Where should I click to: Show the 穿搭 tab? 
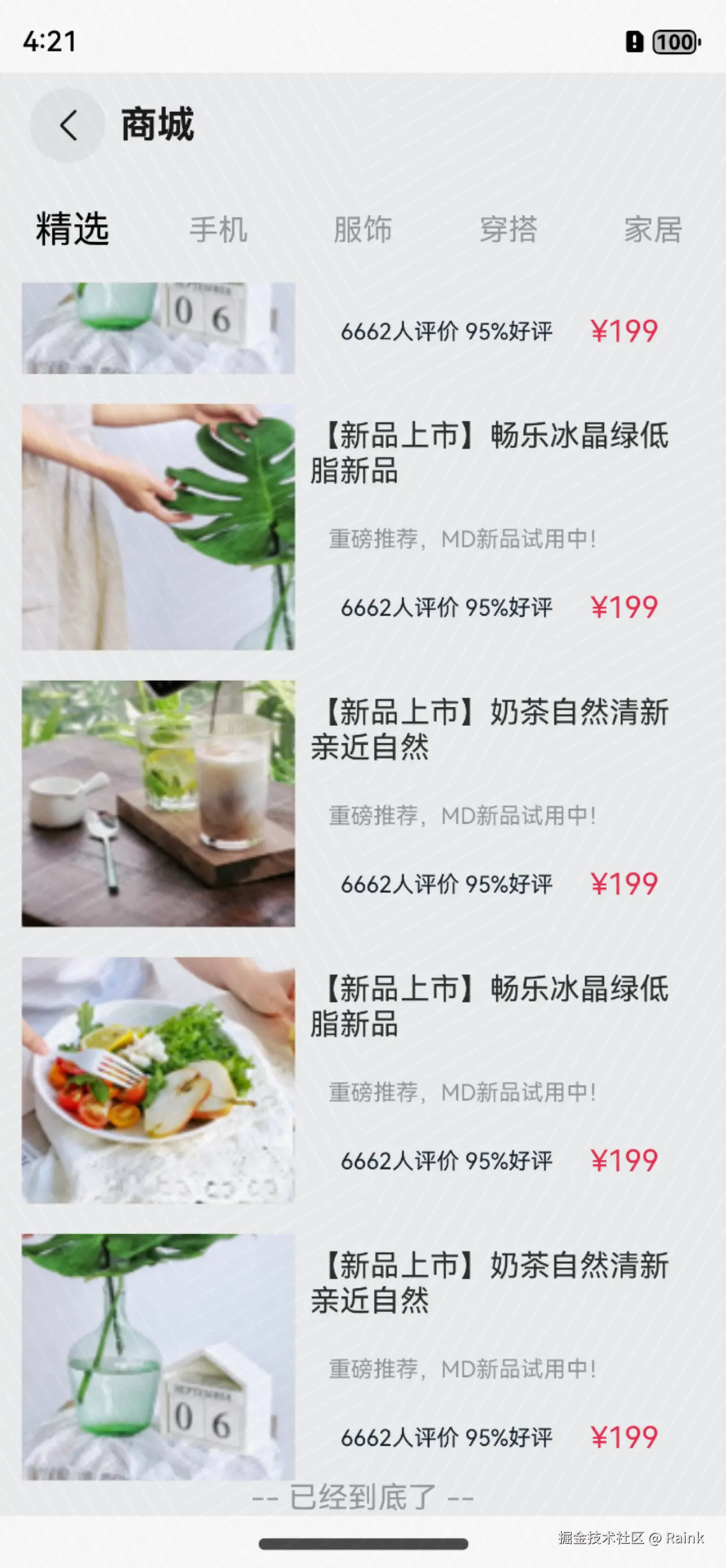point(508,230)
